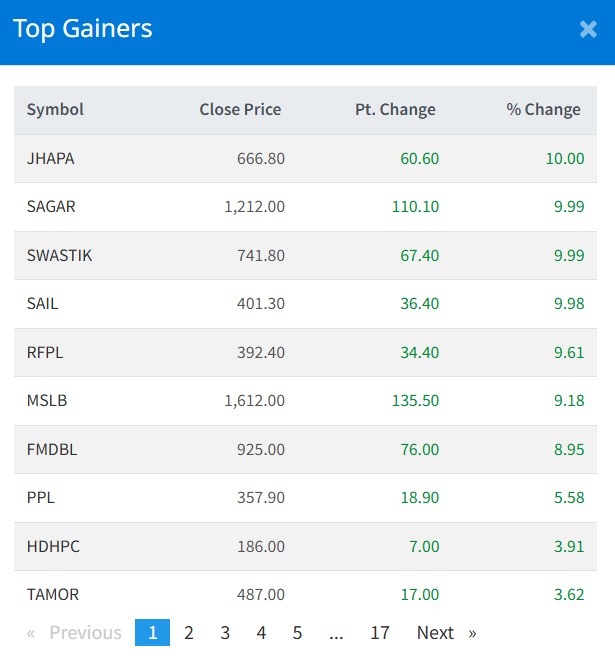The image size is (615, 664).
Task: Select current page 1
Action: (x=152, y=633)
